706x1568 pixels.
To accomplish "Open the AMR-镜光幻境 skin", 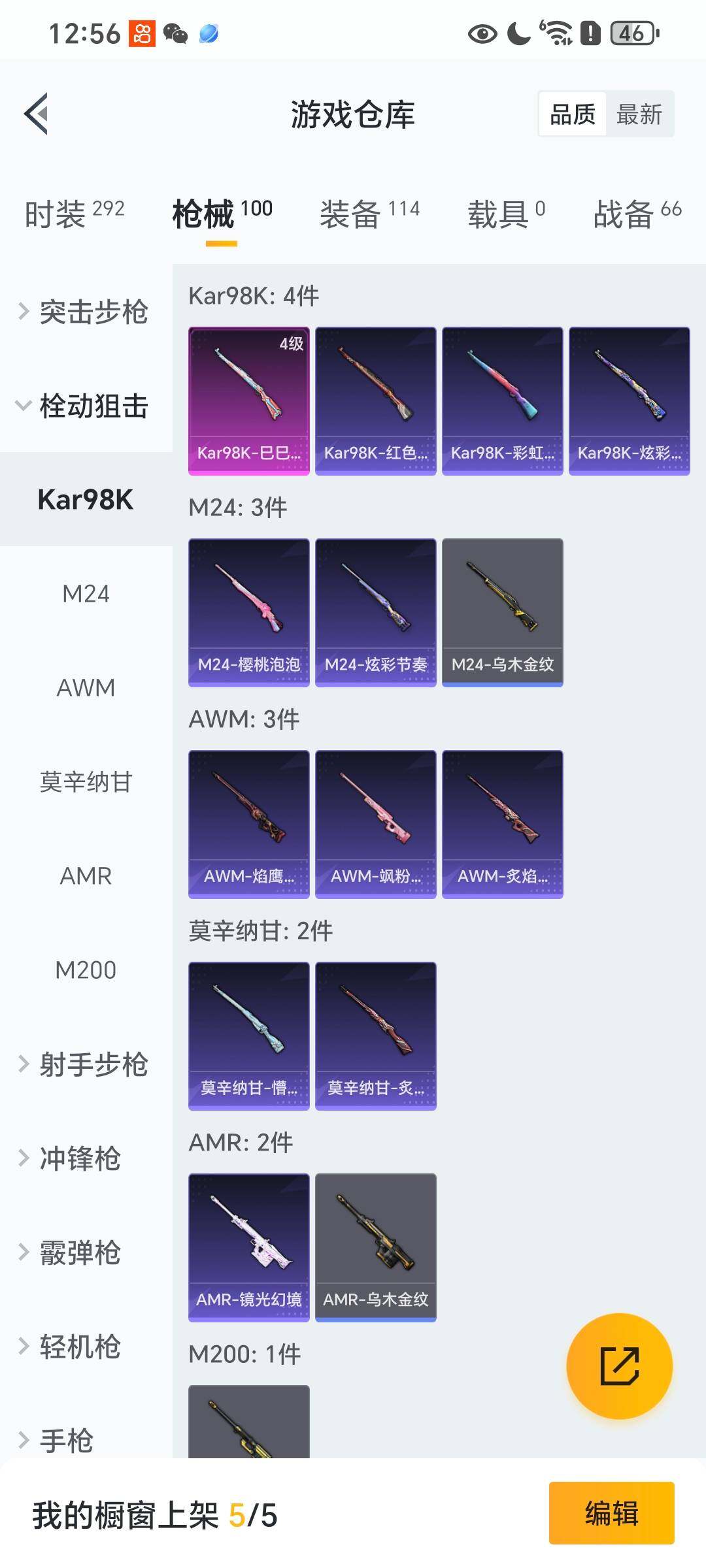I will (x=248, y=1247).
